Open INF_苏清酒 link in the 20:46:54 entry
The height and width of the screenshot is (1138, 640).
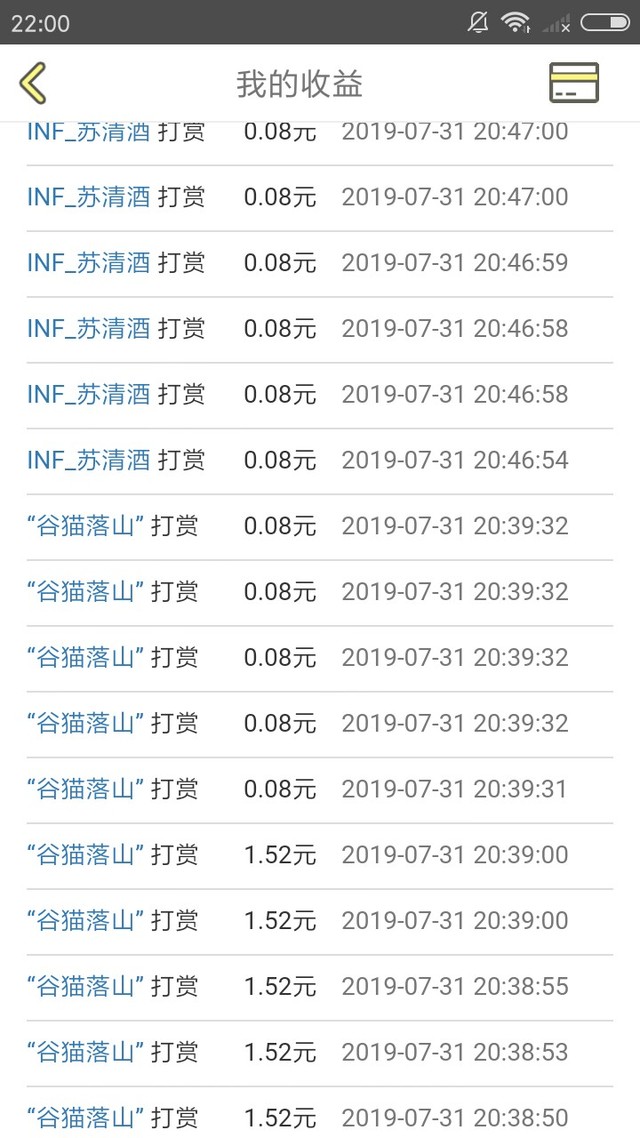tap(89, 460)
